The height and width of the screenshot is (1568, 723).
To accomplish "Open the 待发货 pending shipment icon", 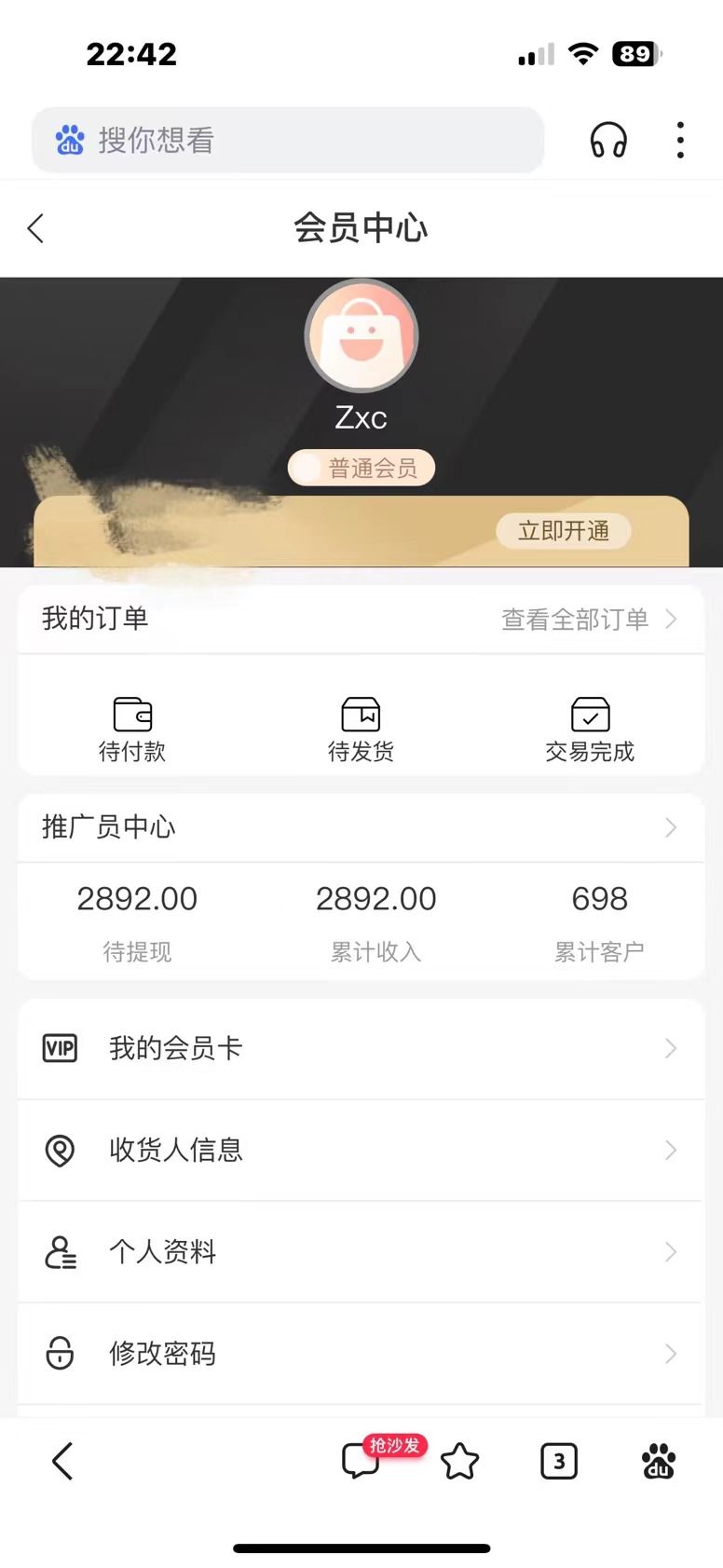I will coord(361,716).
